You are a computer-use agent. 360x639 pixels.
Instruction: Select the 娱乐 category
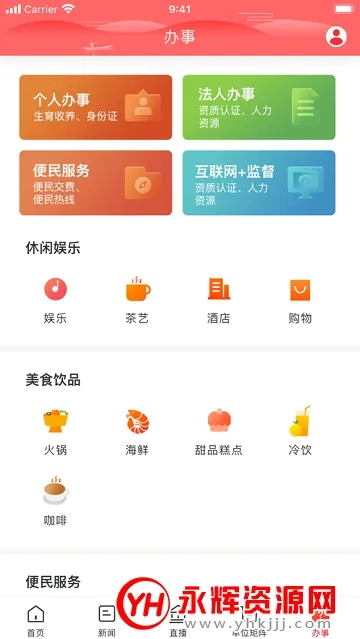point(55,301)
